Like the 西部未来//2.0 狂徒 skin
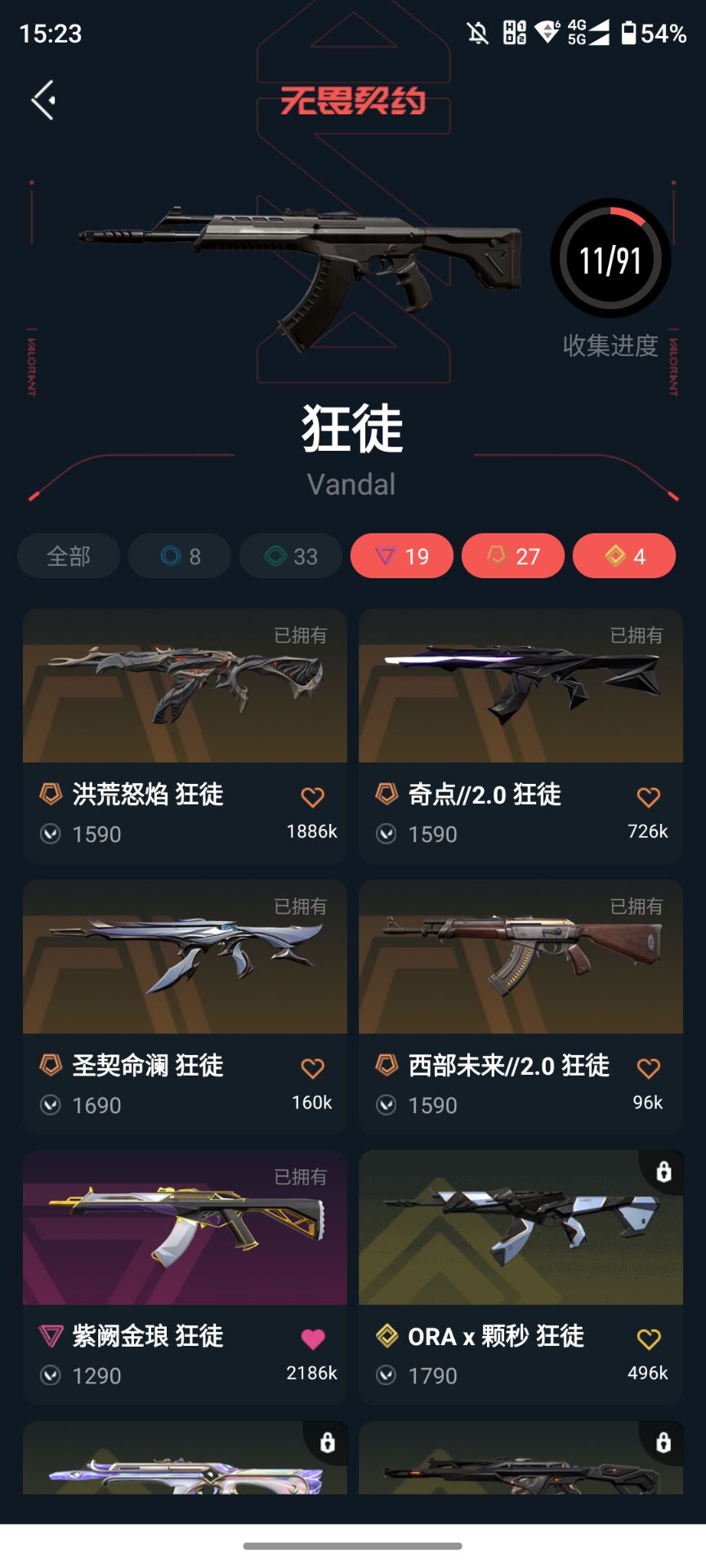This screenshot has height=1568, width=706. click(648, 1067)
